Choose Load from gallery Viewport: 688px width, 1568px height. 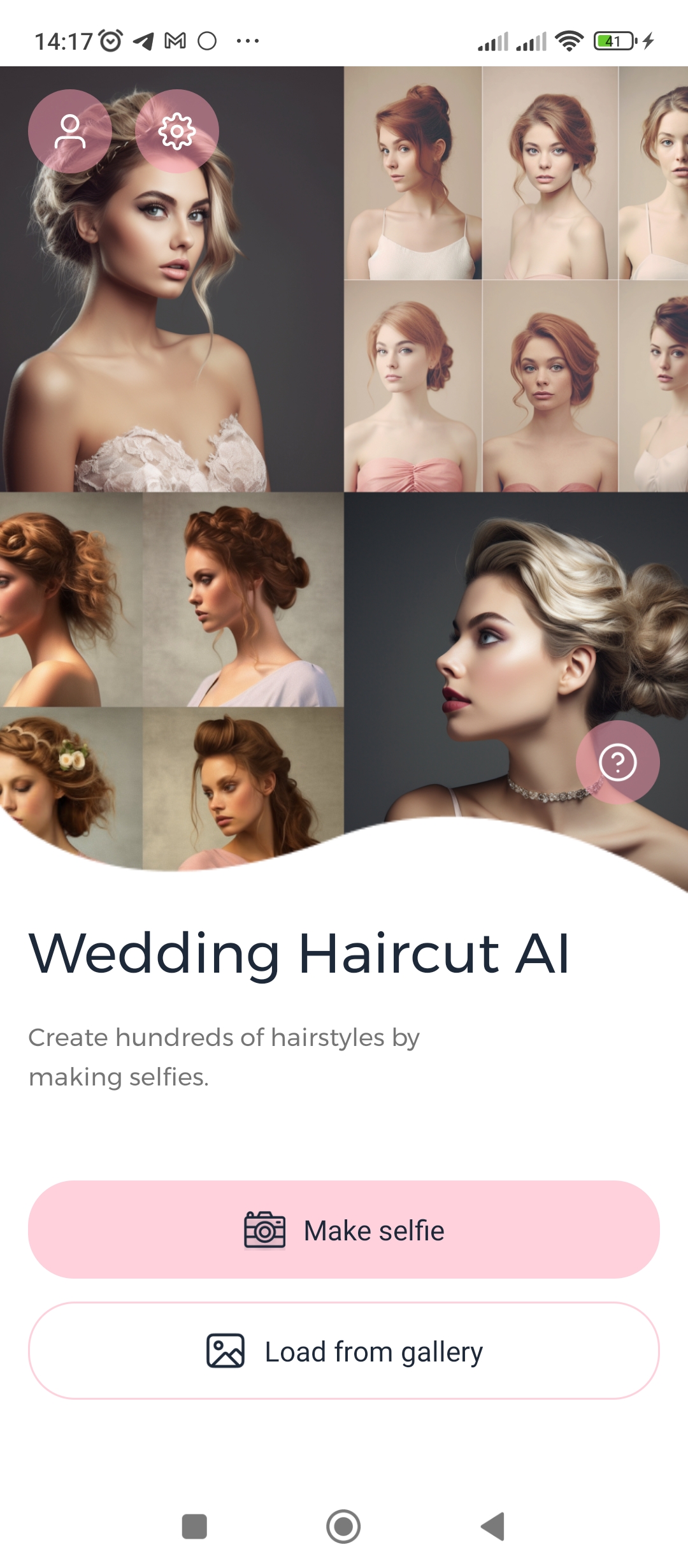point(344,1351)
